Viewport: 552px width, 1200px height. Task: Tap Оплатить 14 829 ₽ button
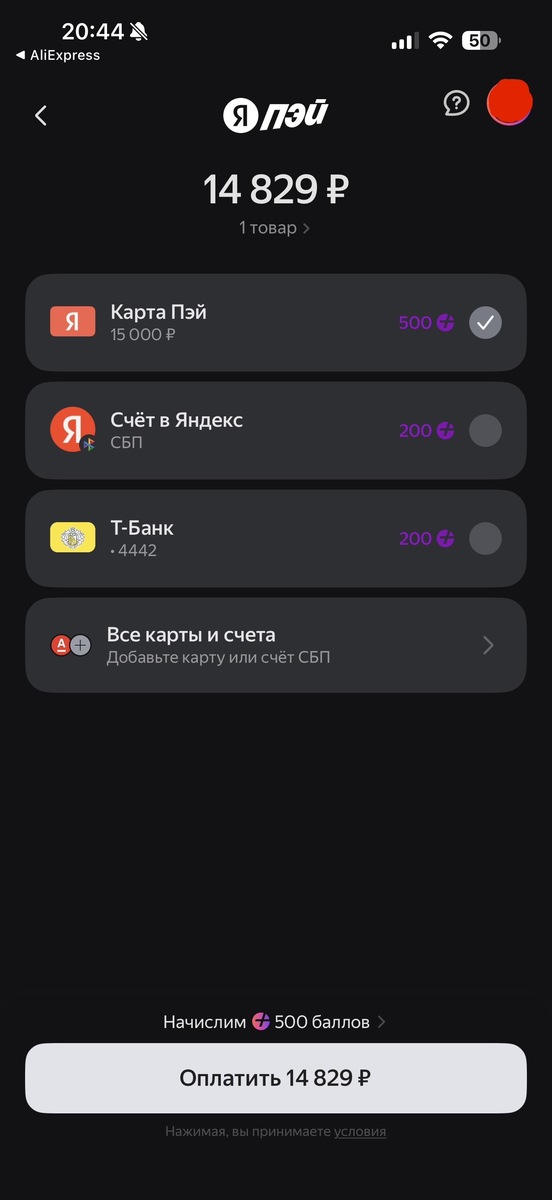click(x=276, y=1078)
